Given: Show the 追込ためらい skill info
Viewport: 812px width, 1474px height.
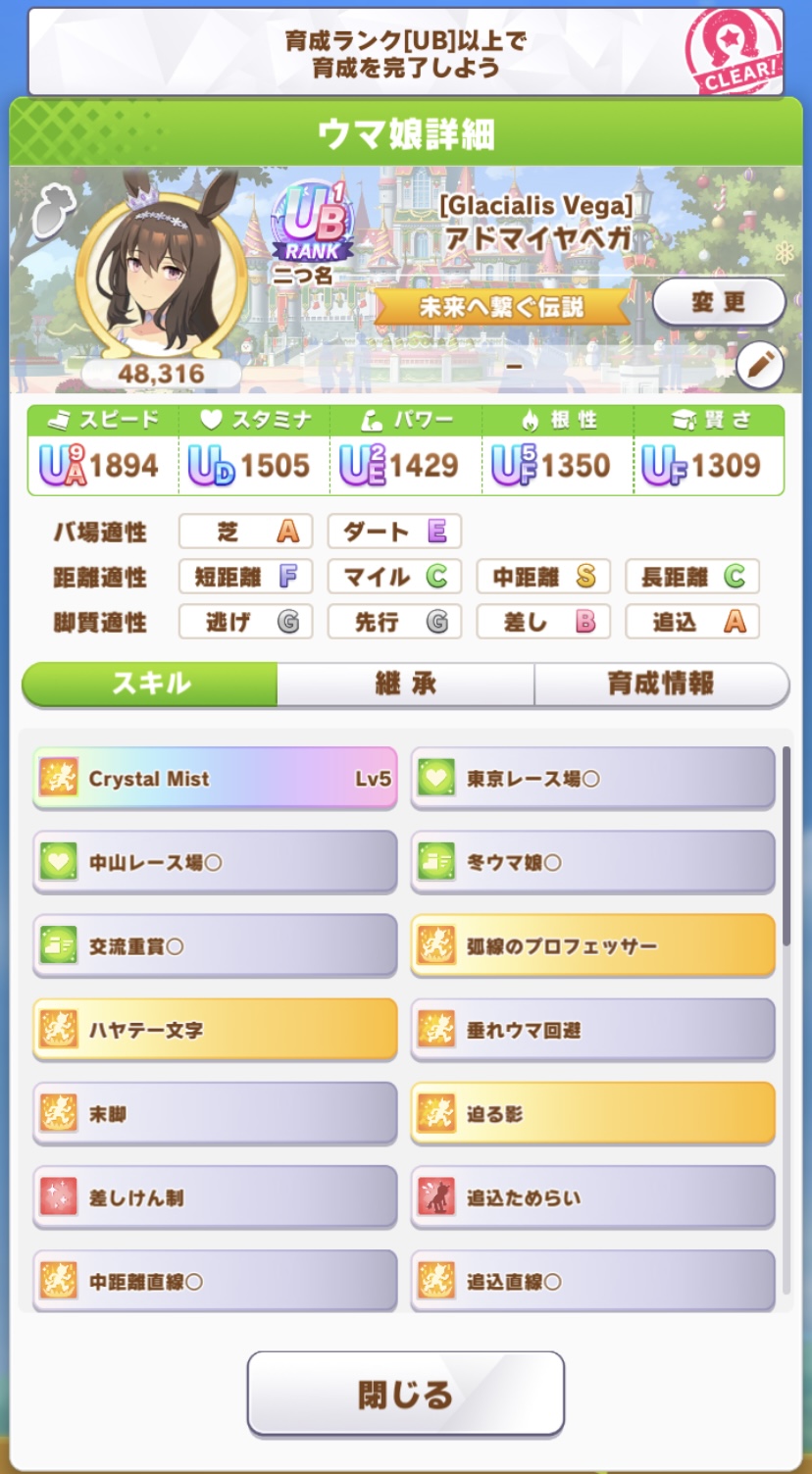Looking at the screenshot, I should (592, 1197).
